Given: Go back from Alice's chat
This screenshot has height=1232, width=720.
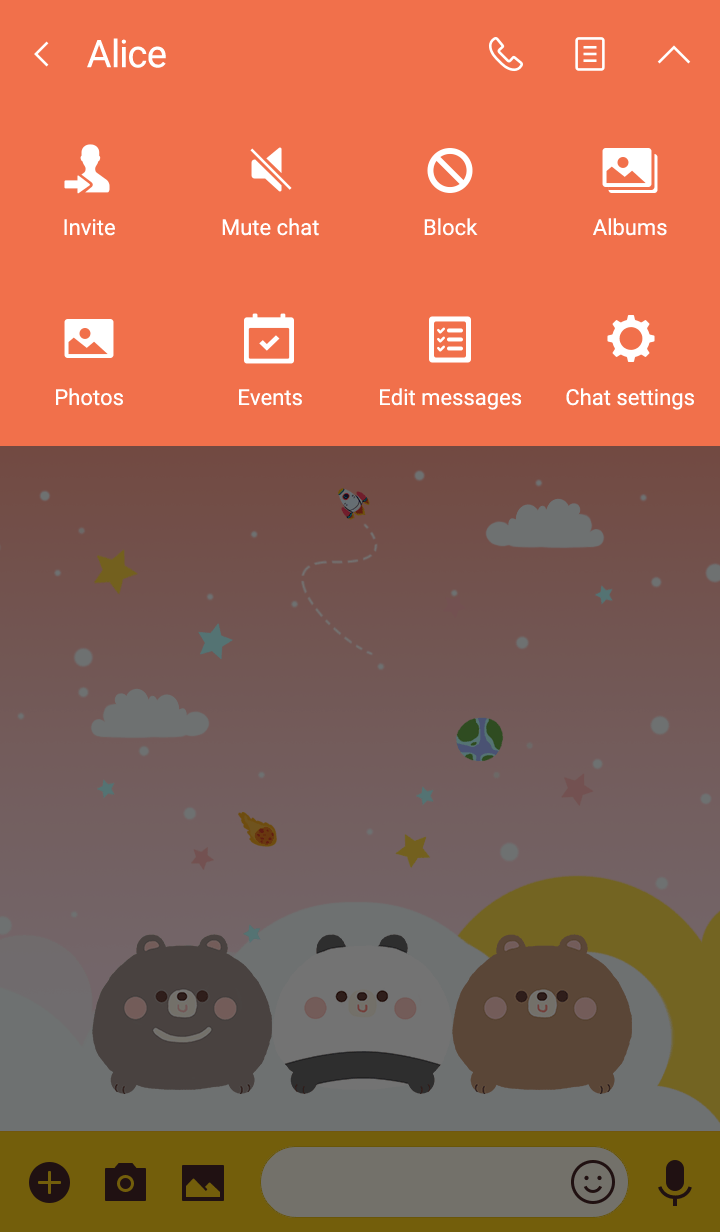Looking at the screenshot, I should pos(41,54).
